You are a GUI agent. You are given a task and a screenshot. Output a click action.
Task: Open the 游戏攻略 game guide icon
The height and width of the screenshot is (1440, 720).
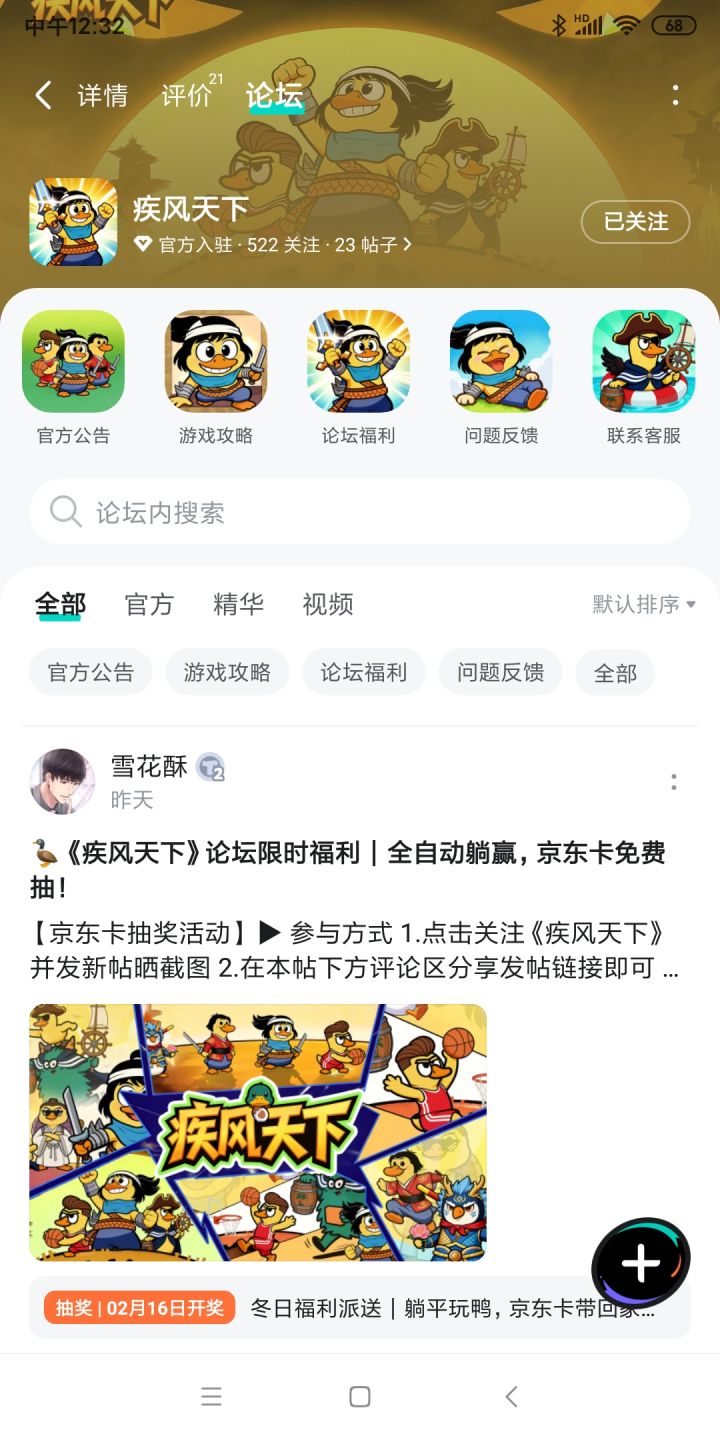[x=216, y=363]
